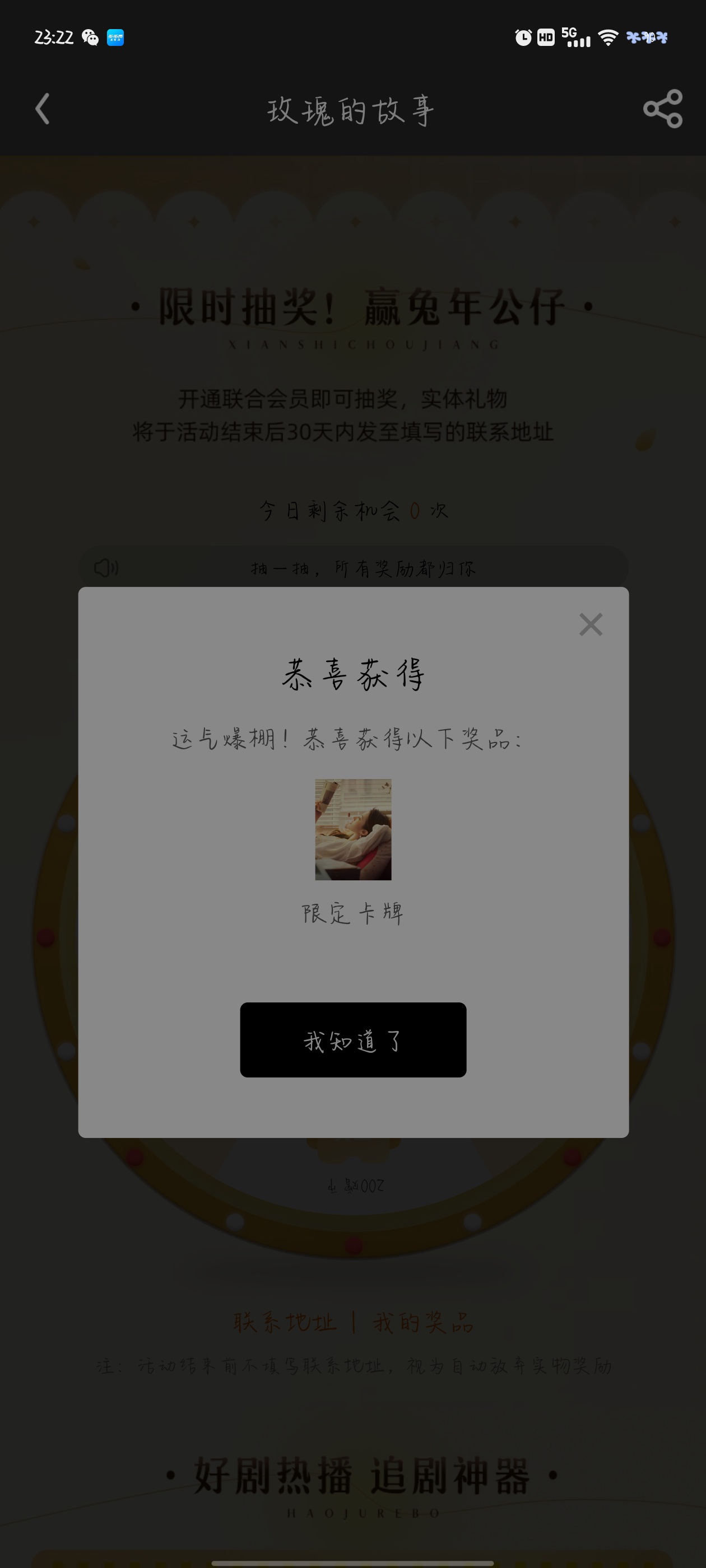Close the 恭喜获得 prize dialog
The width and height of the screenshot is (706, 1568).
point(590,624)
